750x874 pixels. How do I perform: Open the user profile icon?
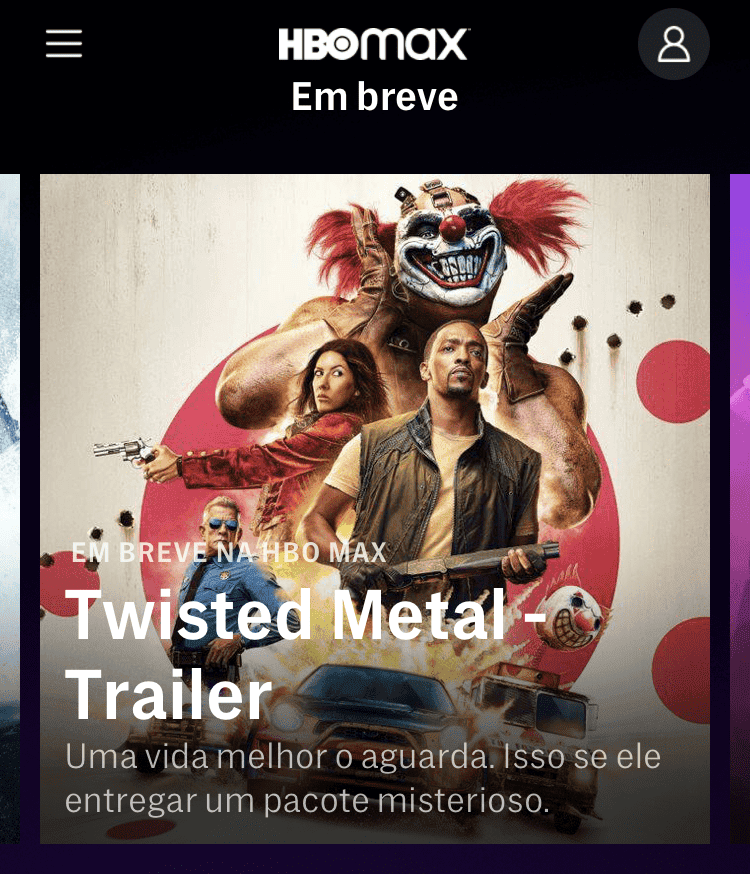point(673,45)
